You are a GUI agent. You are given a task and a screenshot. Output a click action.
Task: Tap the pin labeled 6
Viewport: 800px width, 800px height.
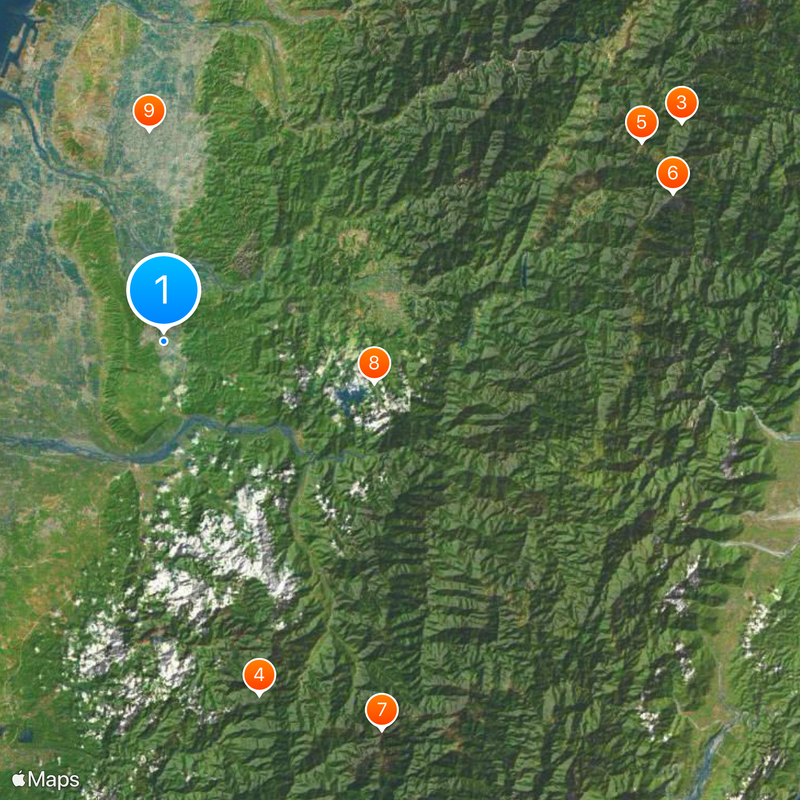coord(672,173)
